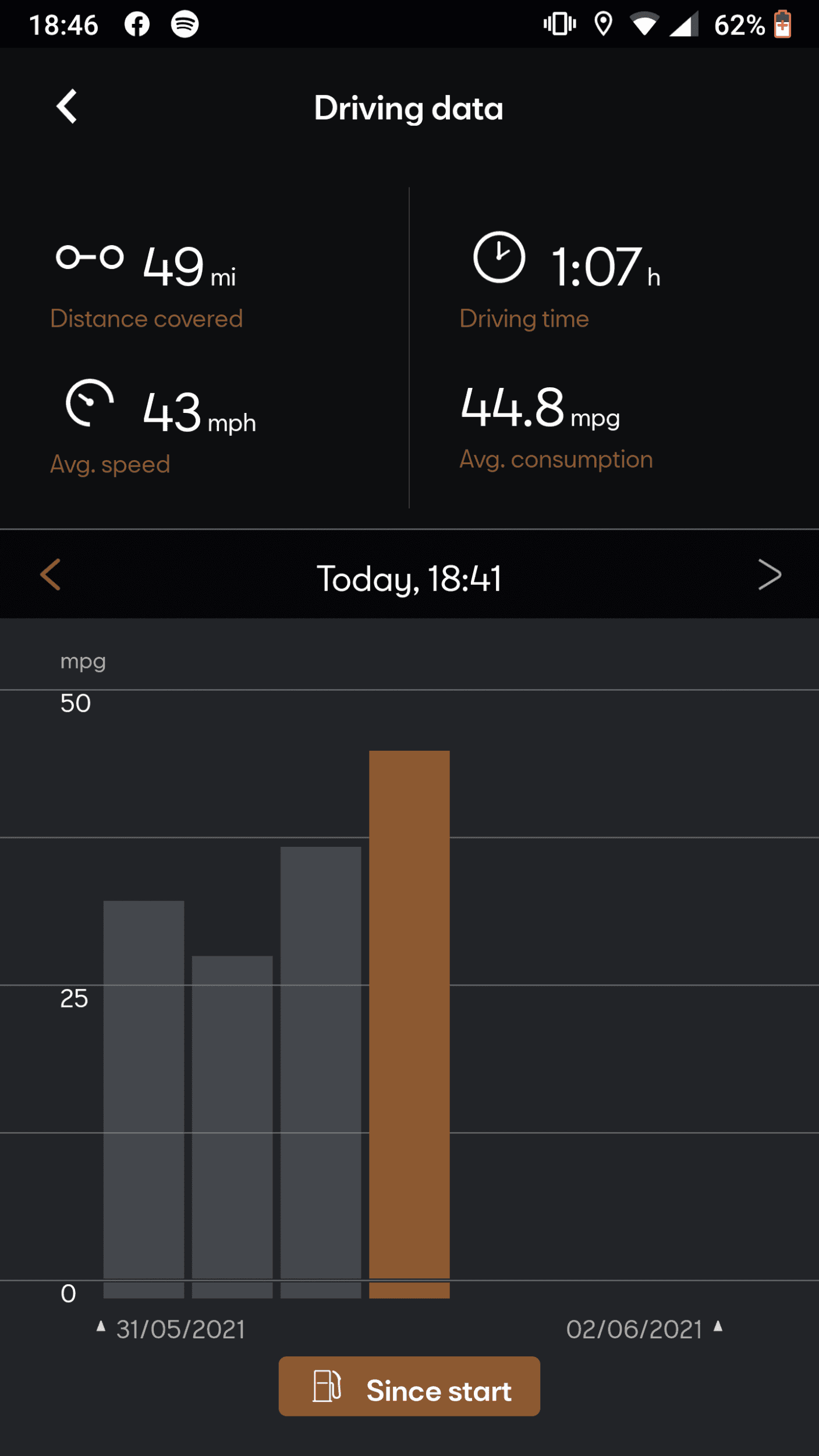Viewport: 819px width, 1456px height.
Task: Show the previous trip before Today, 18:41
Action: click(51, 575)
